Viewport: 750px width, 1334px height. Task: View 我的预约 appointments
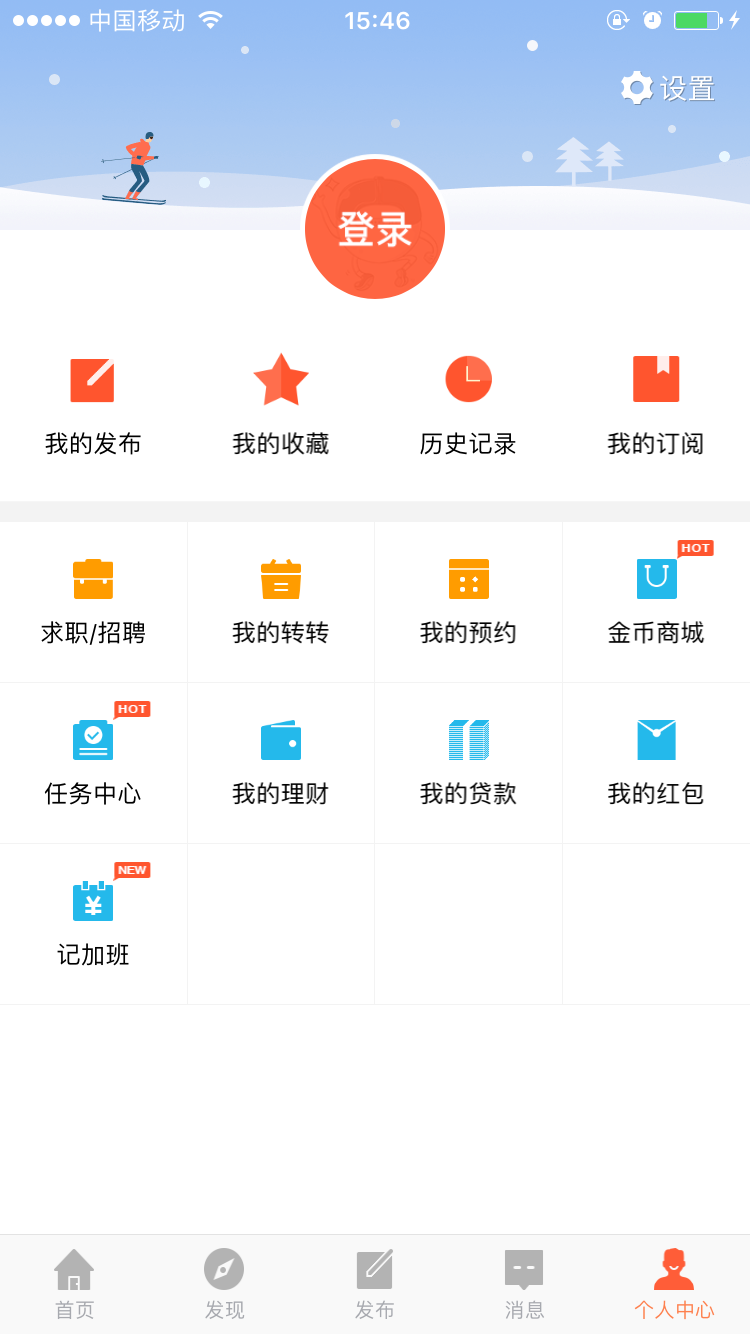(468, 600)
